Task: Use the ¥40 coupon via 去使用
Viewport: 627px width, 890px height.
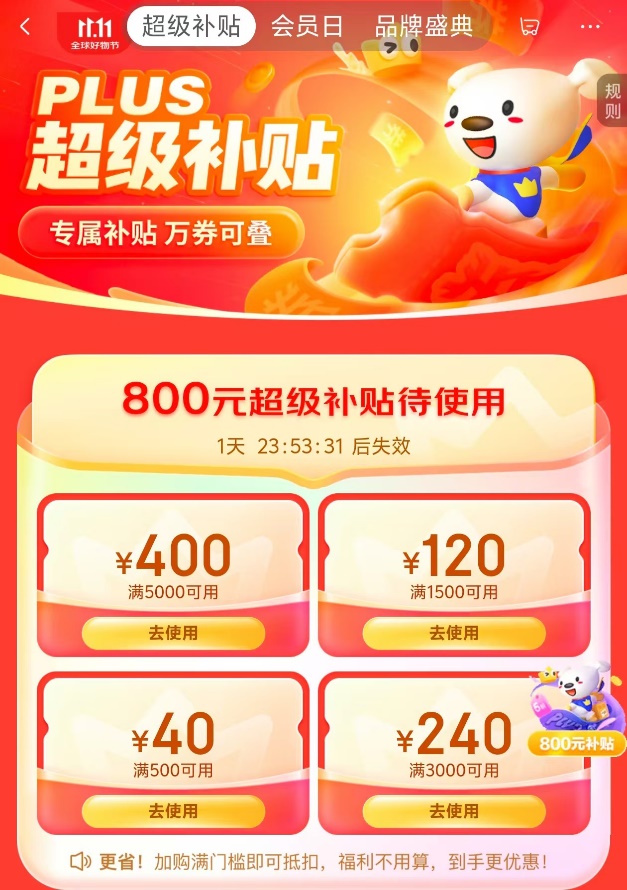Action: (173, 811)
